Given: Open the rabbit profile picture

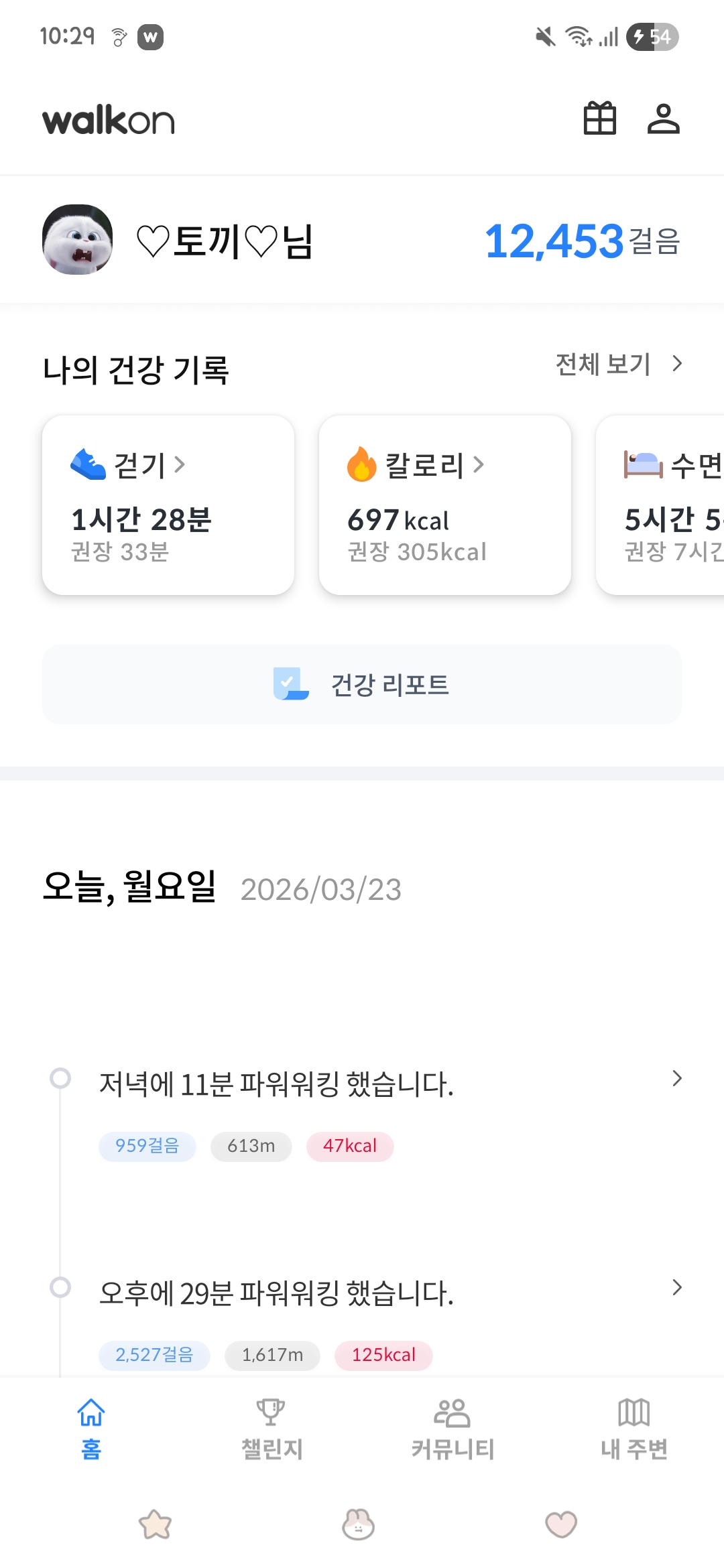Looking at the screenshot, I should coord(77,240).
